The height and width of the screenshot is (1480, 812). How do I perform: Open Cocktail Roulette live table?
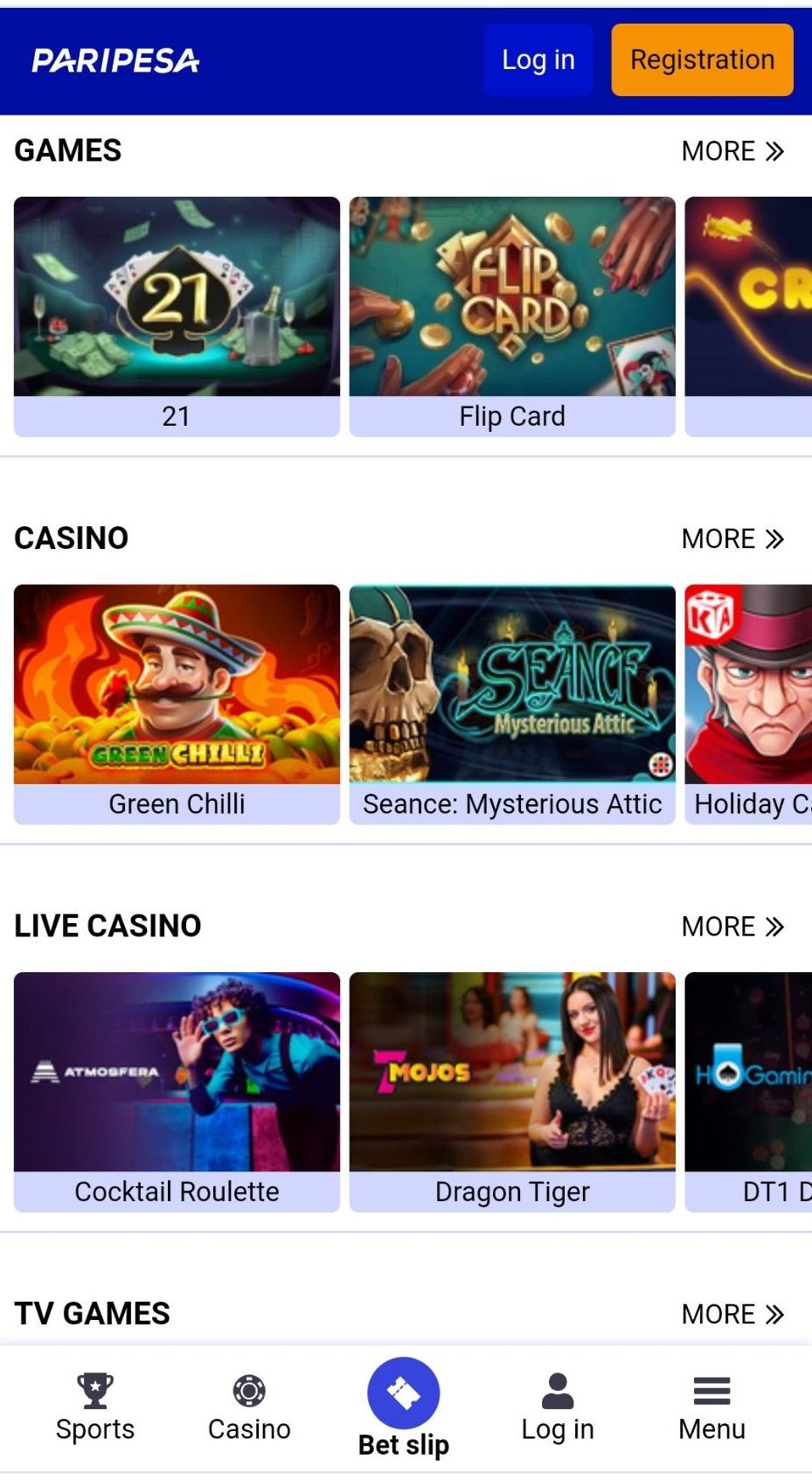pyautogui.click(x=177, y=1091)
